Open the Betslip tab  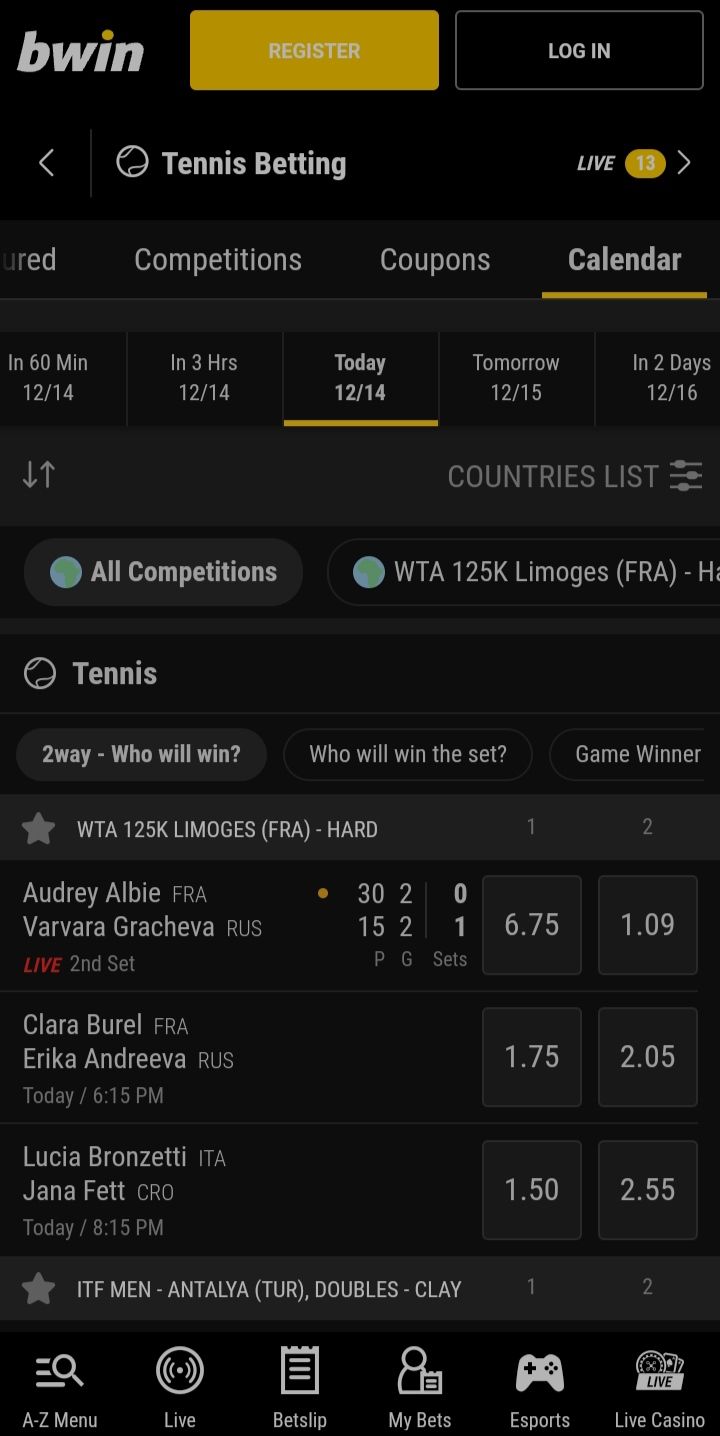[300, 1386]
